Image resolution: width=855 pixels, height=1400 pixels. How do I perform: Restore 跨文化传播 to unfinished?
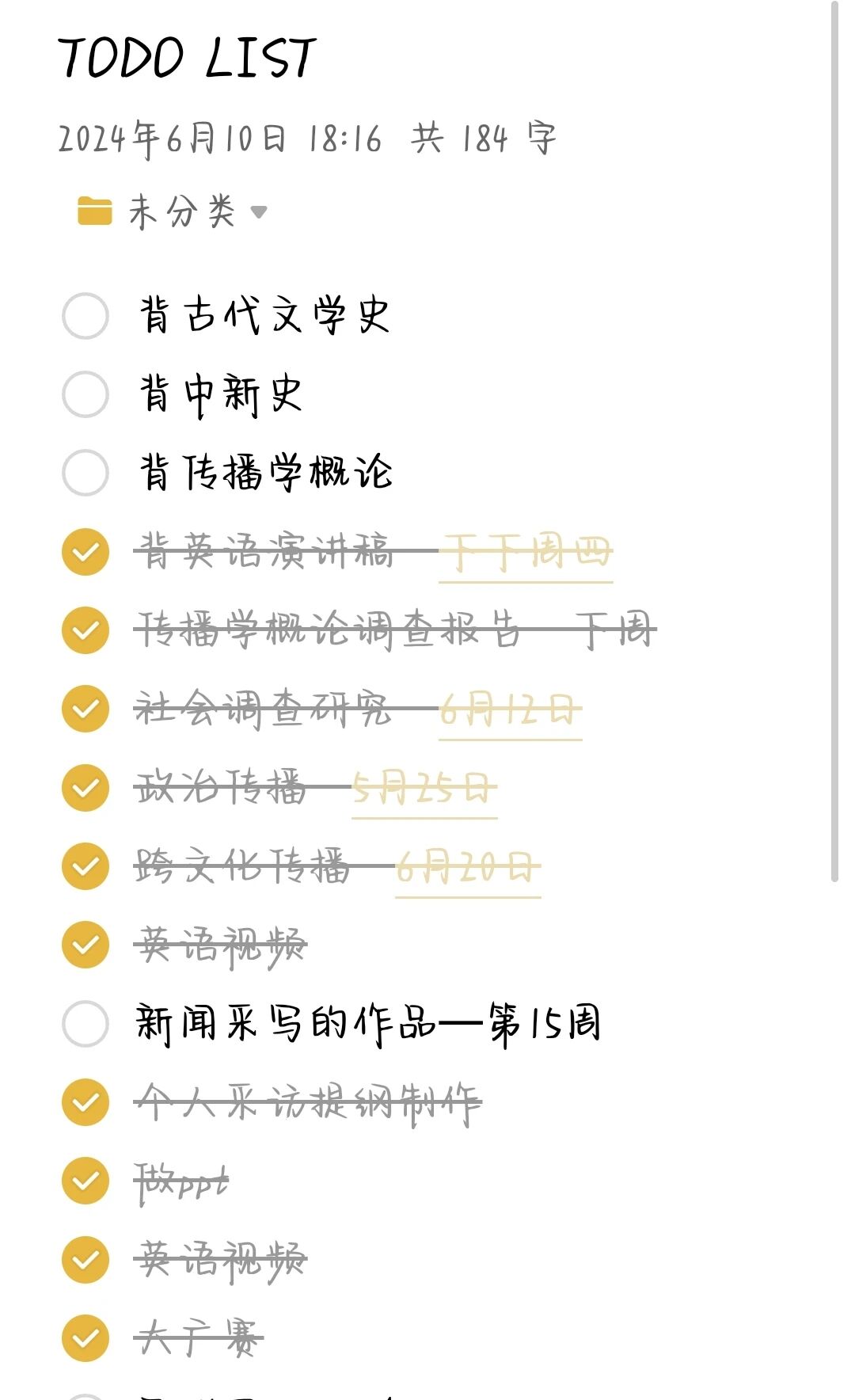pyautogui.click(x=85, y=866)
